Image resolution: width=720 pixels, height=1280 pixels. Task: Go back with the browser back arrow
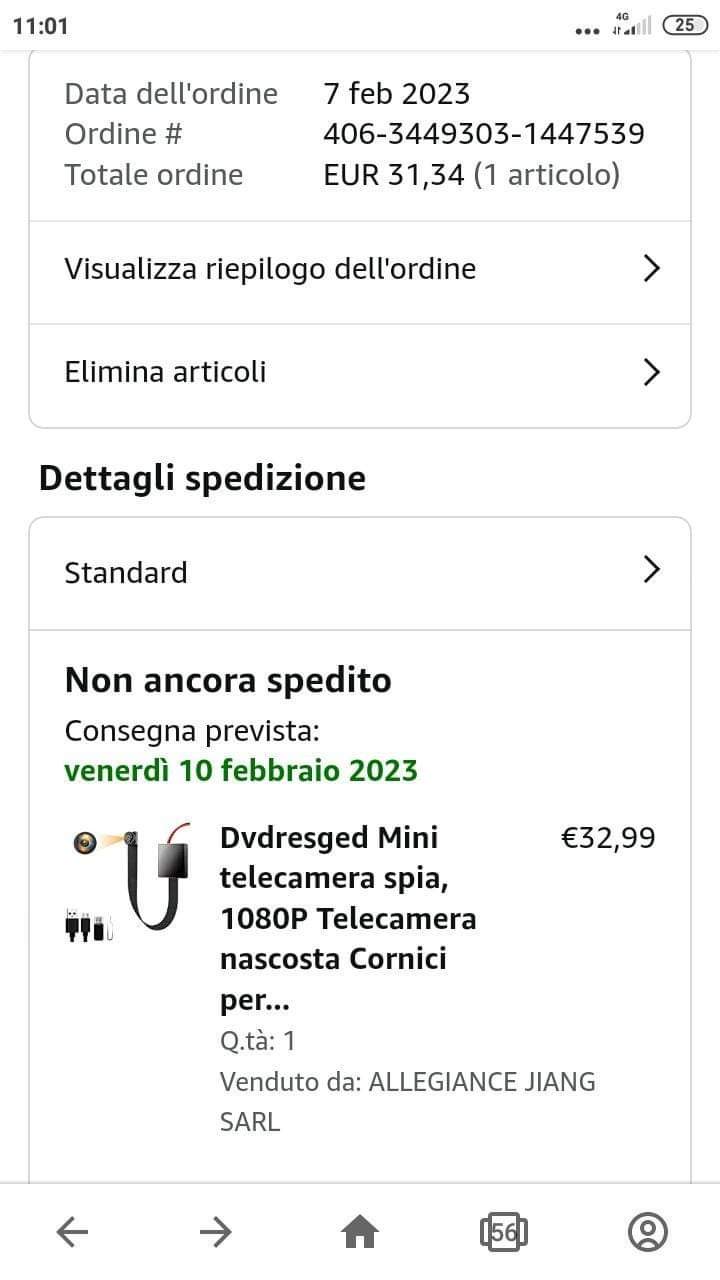(72, 1232)
